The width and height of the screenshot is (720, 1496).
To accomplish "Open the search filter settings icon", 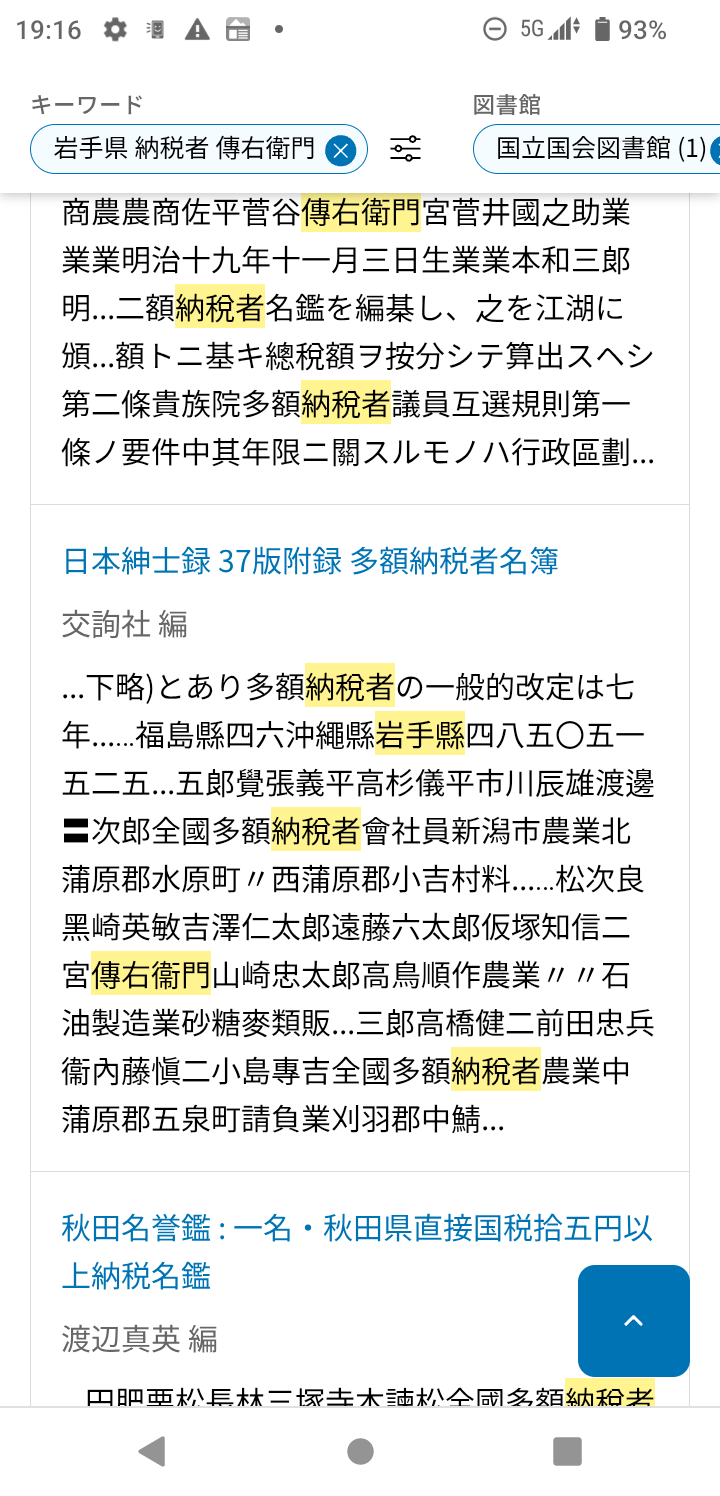I will pos(405,150).
